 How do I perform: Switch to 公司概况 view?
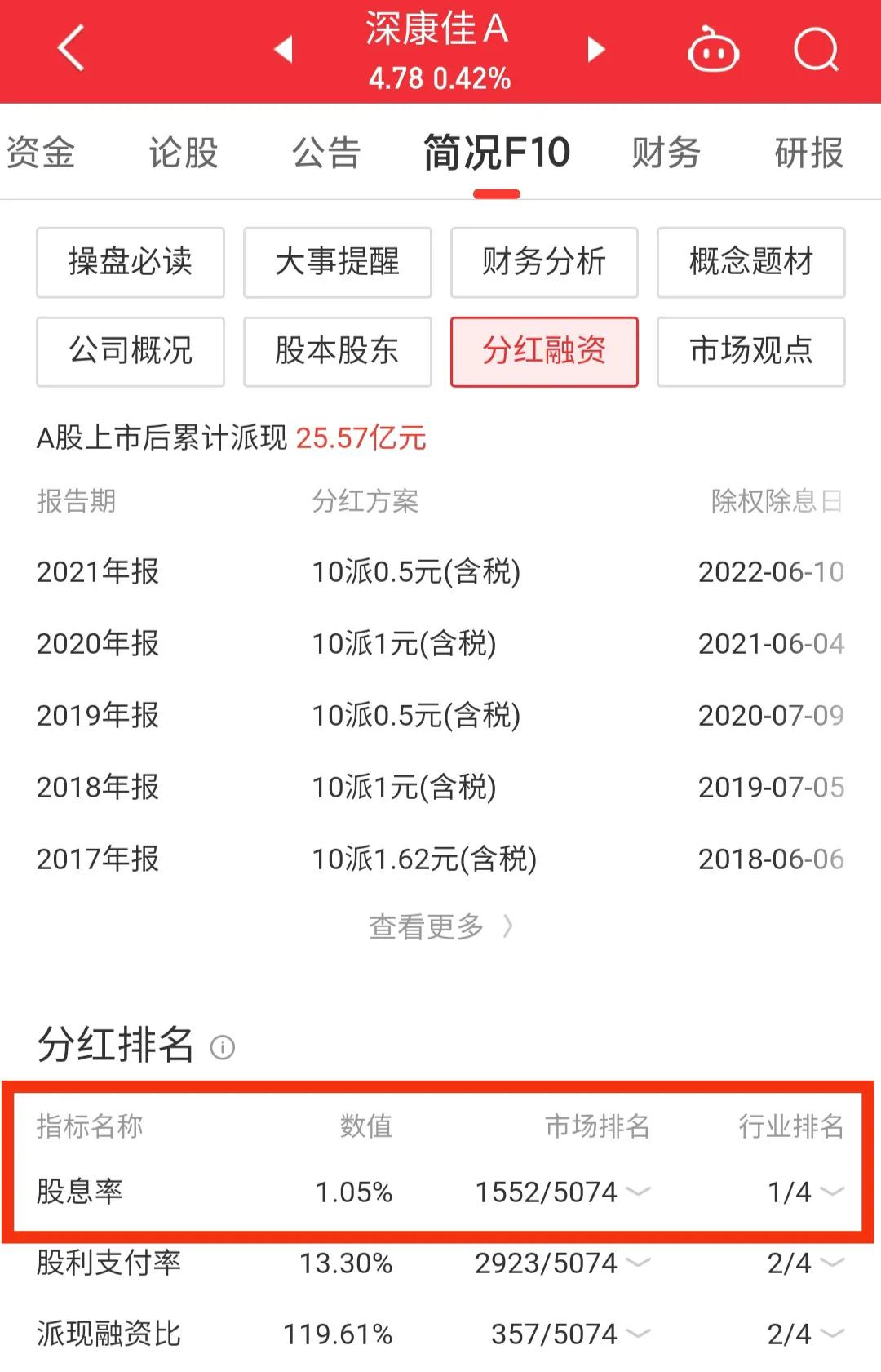coord(130,352)
